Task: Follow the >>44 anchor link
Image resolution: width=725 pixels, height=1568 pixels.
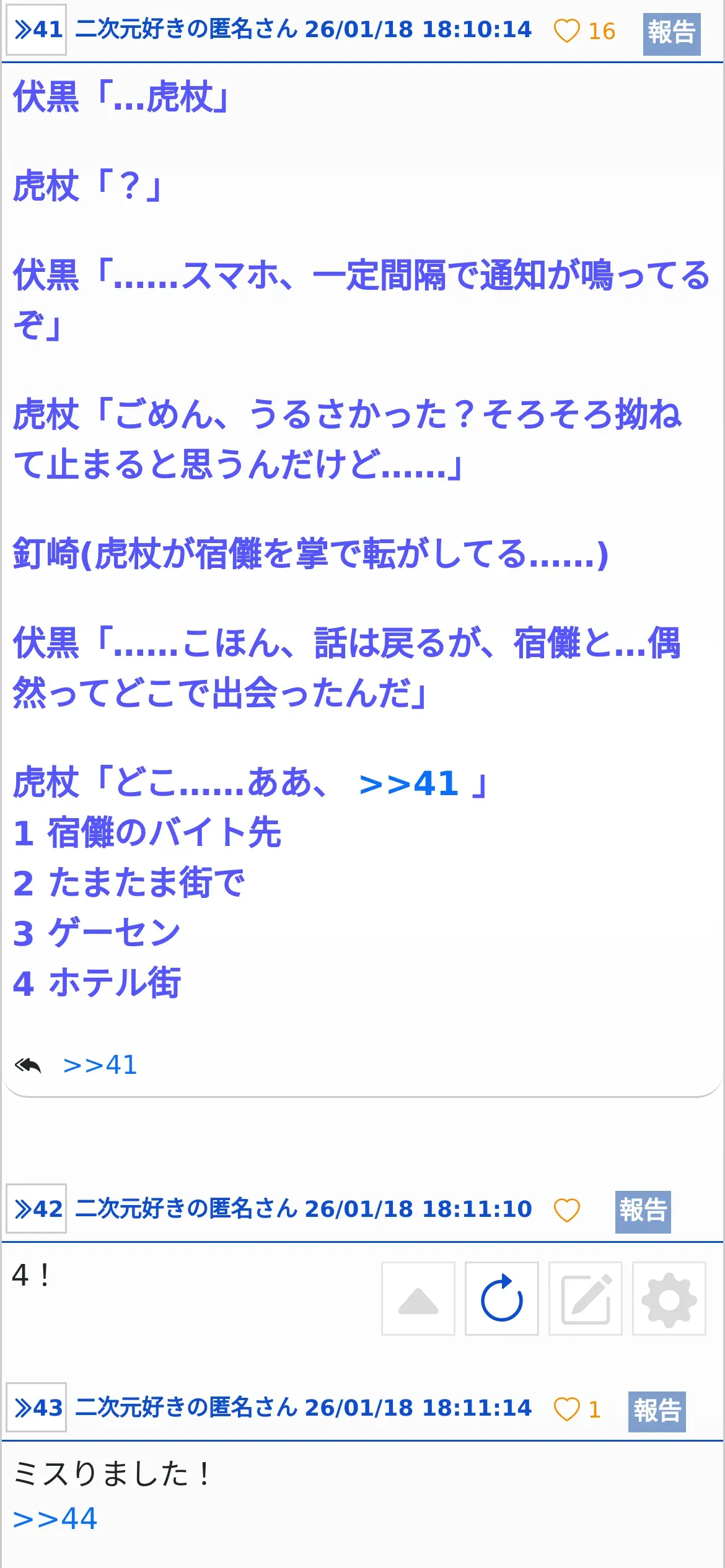Action: (x=55, y=1519)
